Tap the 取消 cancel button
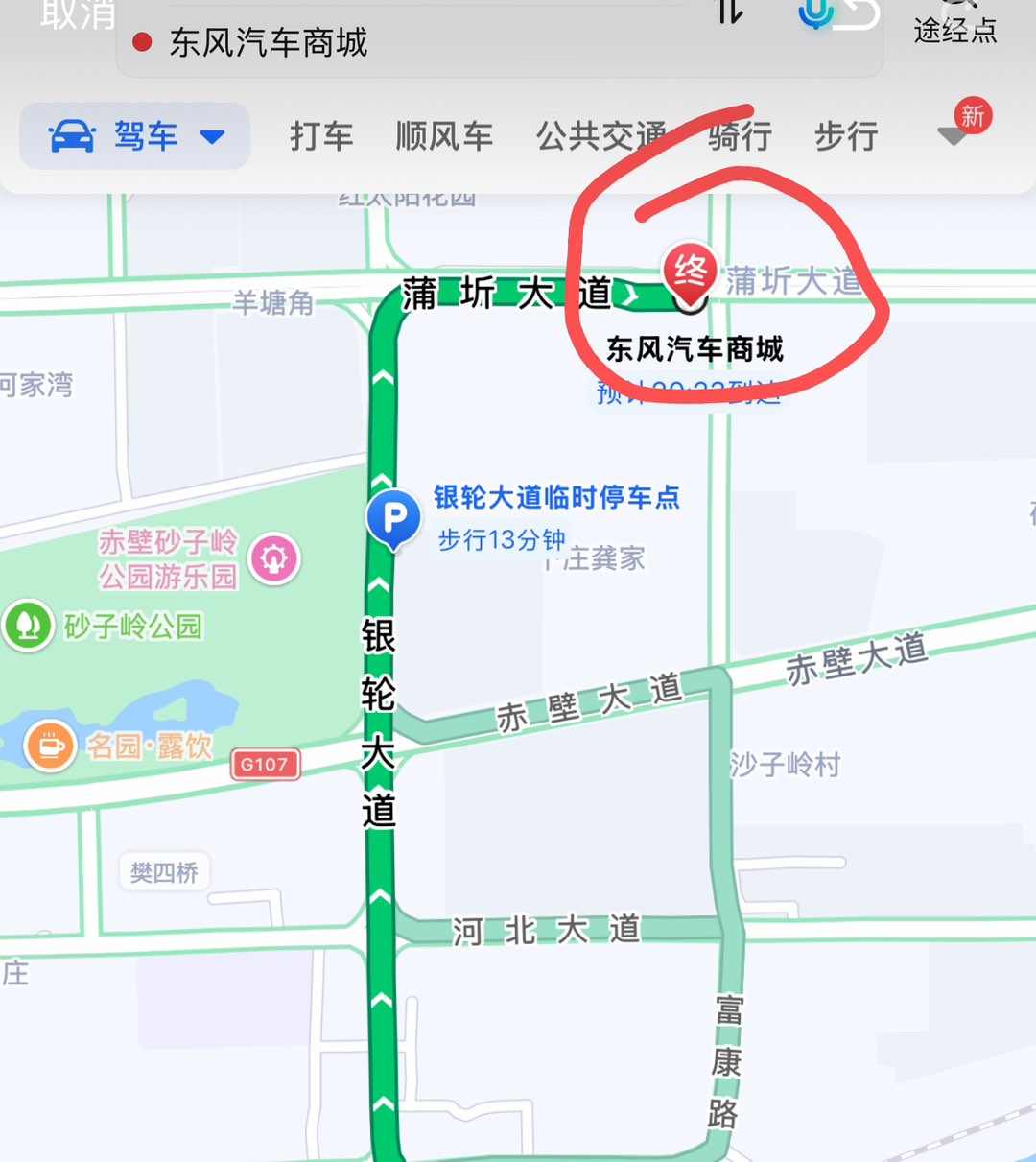 [77, 15]
